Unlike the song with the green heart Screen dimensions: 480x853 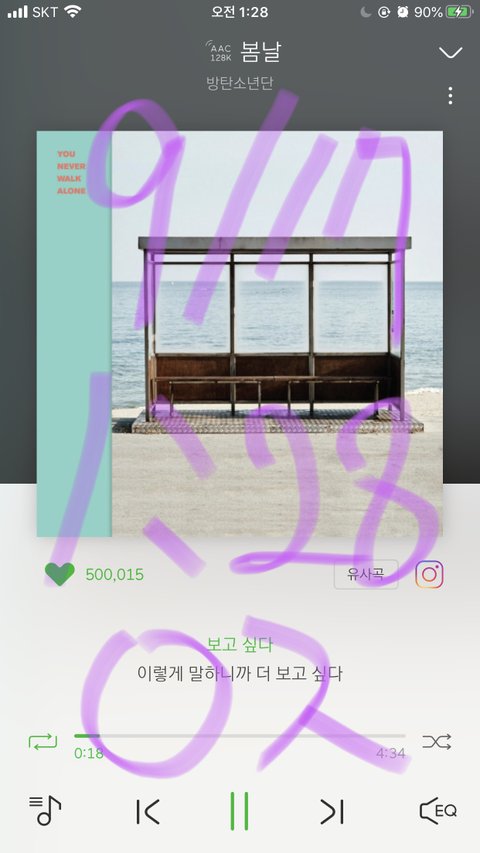click(60, 574)
